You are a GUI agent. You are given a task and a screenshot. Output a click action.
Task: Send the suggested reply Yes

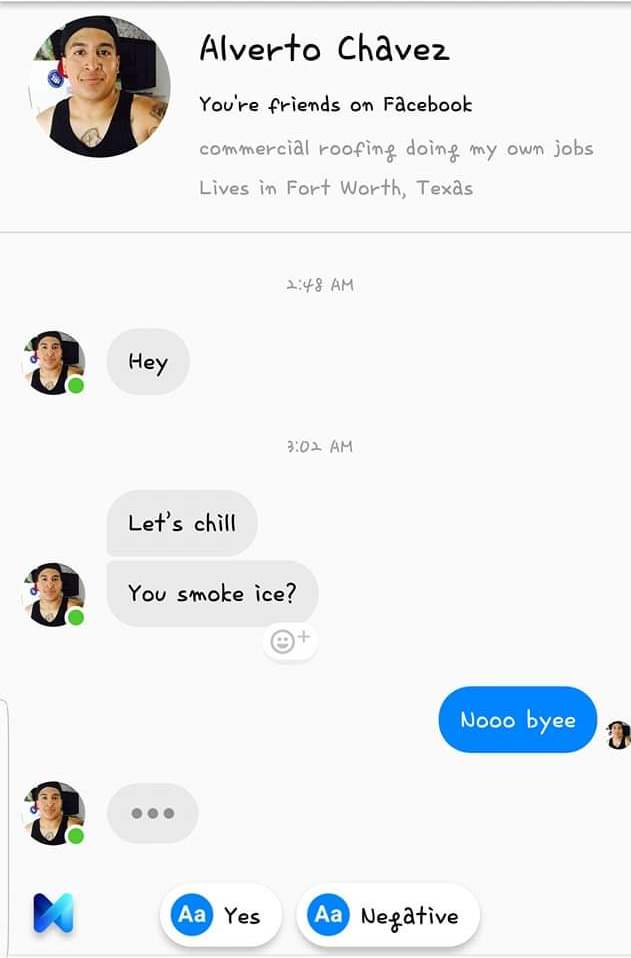tap(221, 915)
